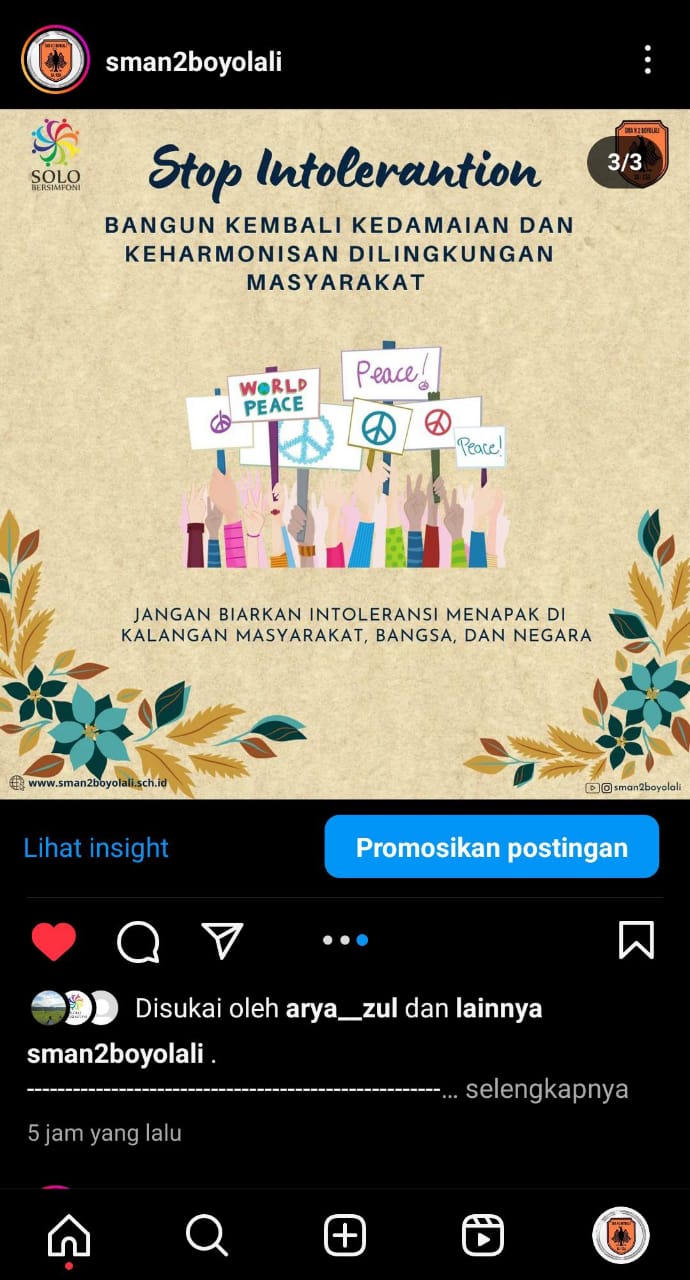Screen dimensions: 690x1280
Task: Switch to the Search tab
Action: coord(207,1236)
